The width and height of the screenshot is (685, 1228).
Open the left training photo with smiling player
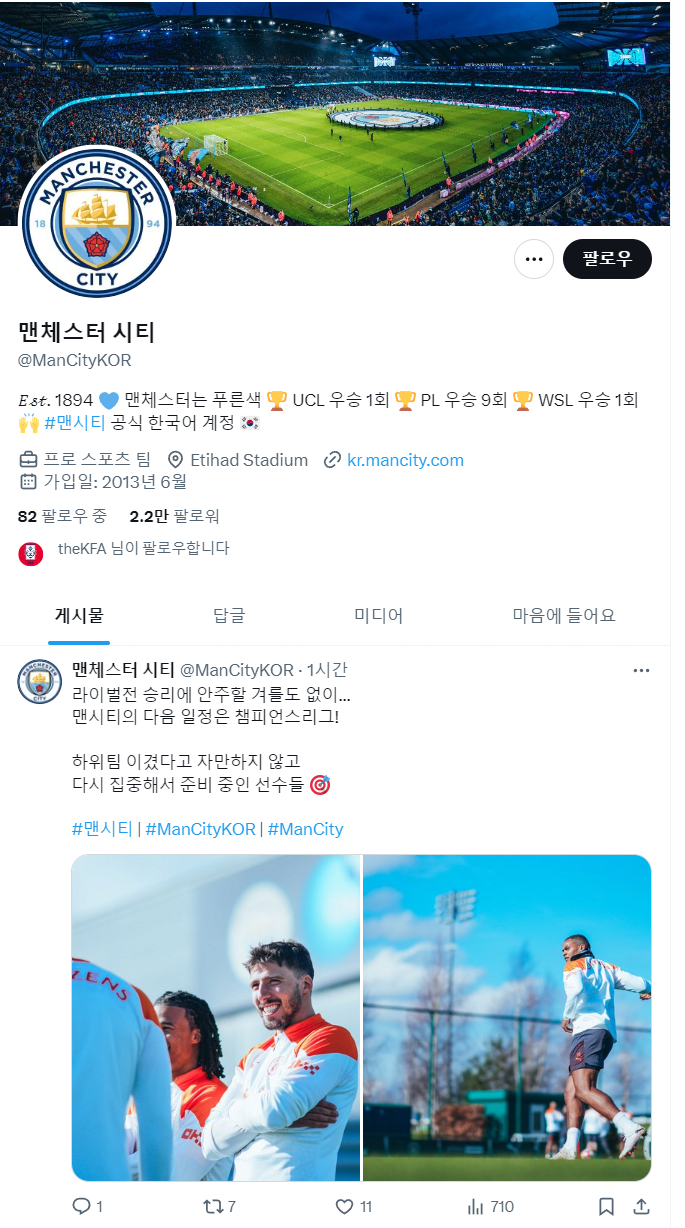[216, 1017]
